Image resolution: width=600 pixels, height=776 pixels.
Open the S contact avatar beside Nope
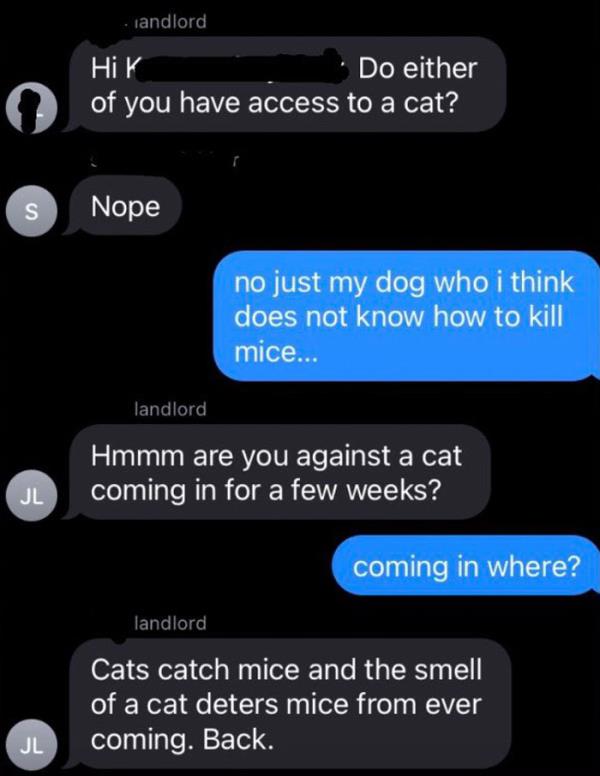(x=29, y=212)
